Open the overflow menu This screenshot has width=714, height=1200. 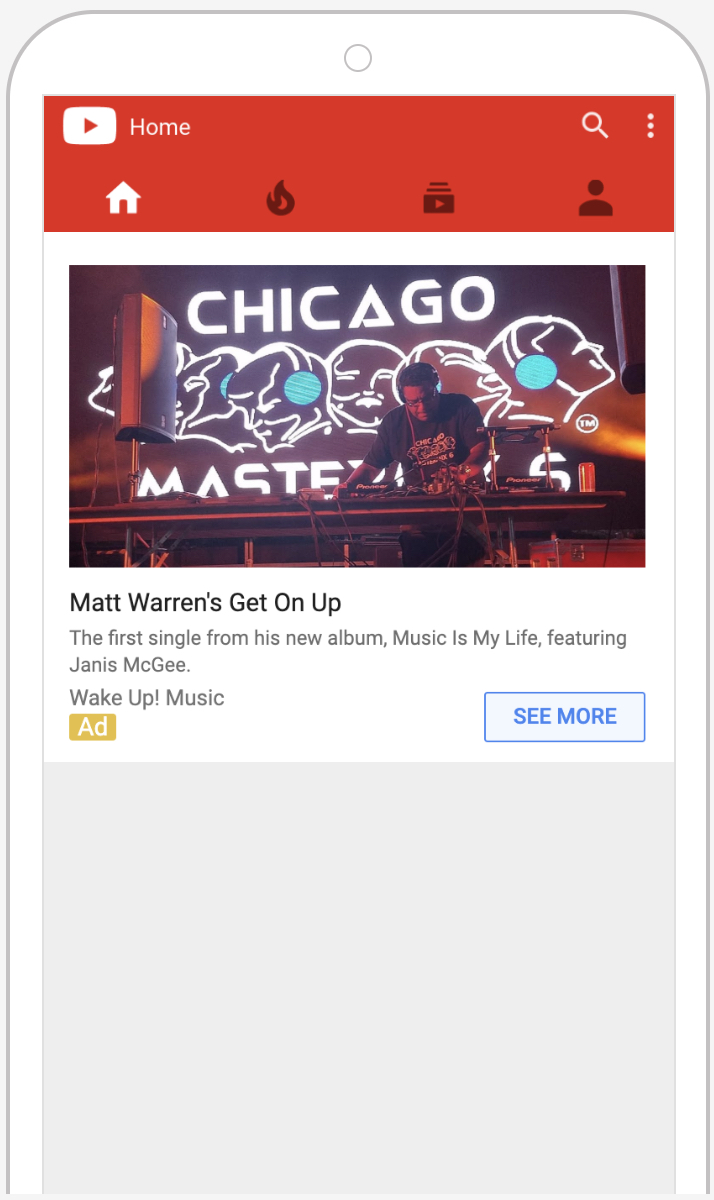click(x=650, y=126)
